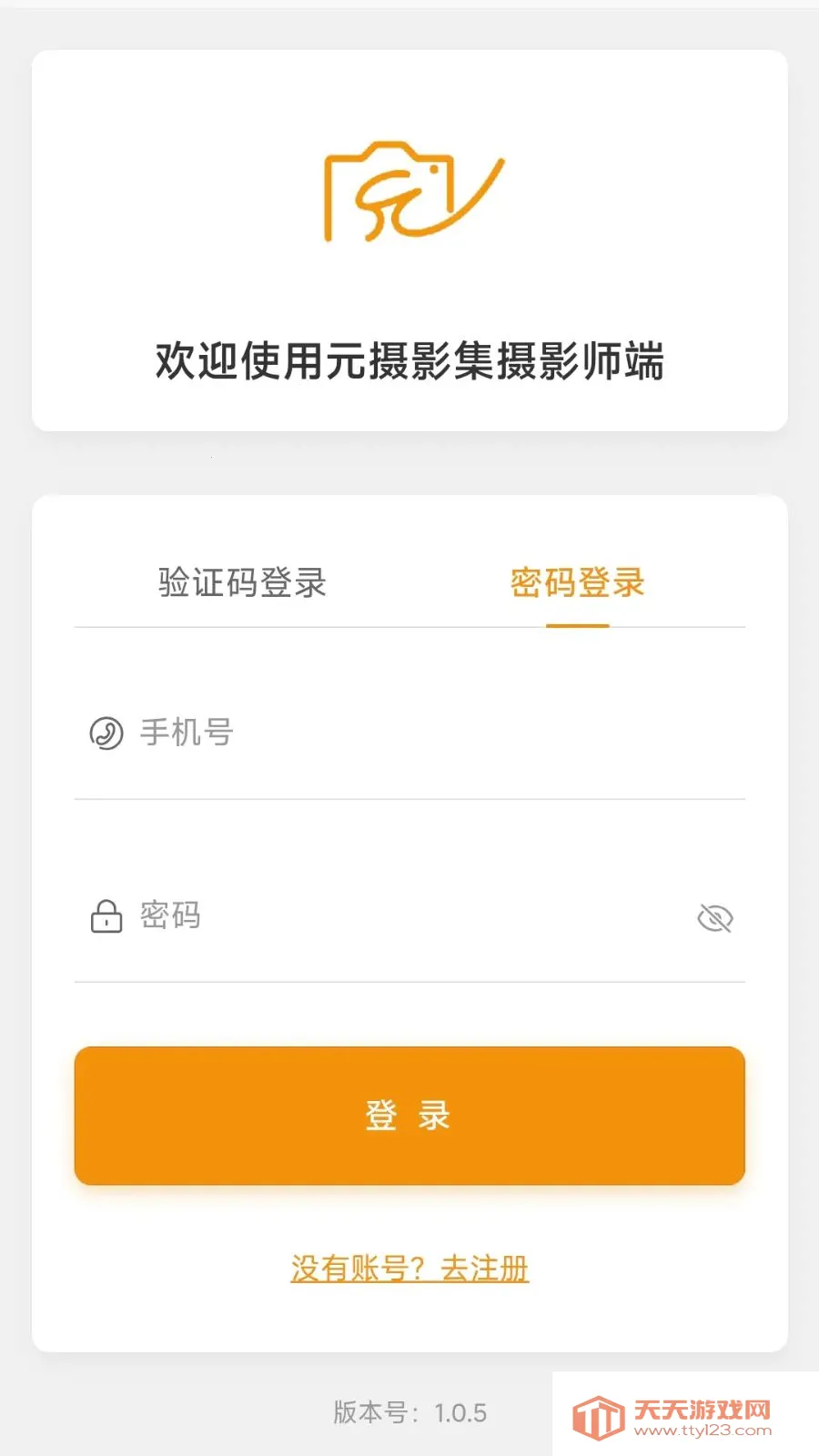The width and height of the screenshot is (819, 1456).
Task: Click the version number 1.0.5 text
Action: tap(409, 1411)
